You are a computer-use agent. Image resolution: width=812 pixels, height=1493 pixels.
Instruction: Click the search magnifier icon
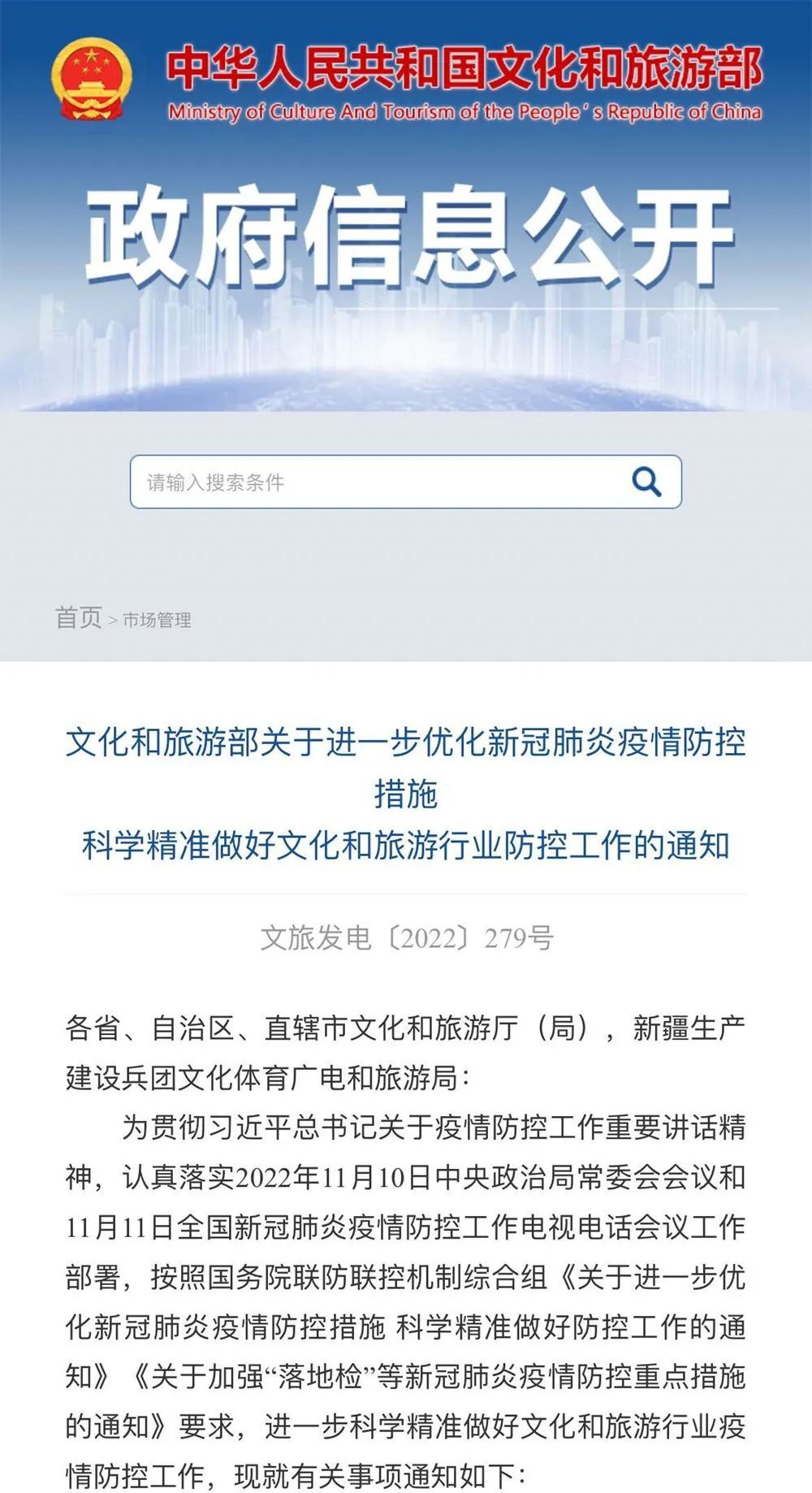pos(646,481)
